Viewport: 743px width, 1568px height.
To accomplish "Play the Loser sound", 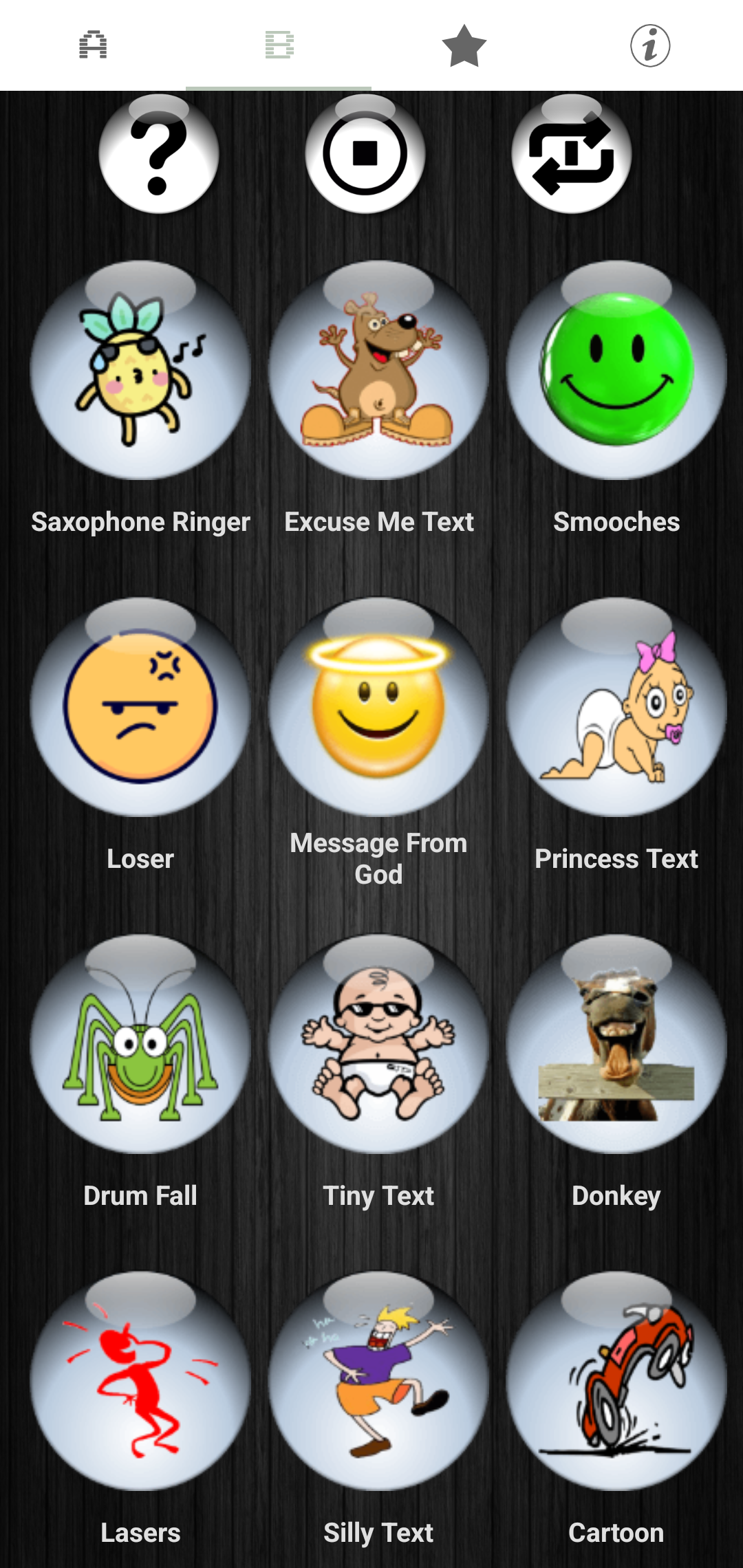I will point(140,707).
